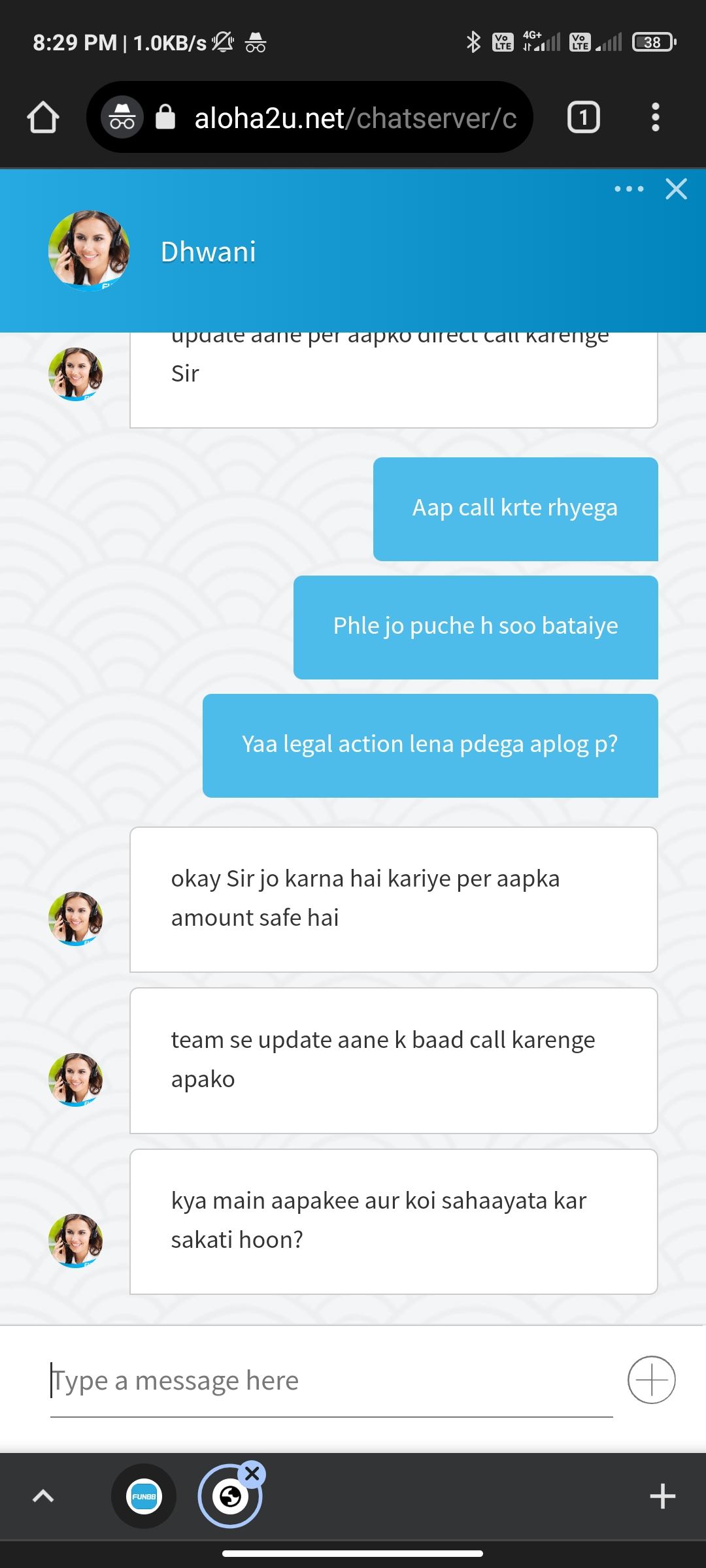The height and width of the screenshot is (1568, 706).
Task: Add a new tab in bottom bar
Action: coord(662,1496)
